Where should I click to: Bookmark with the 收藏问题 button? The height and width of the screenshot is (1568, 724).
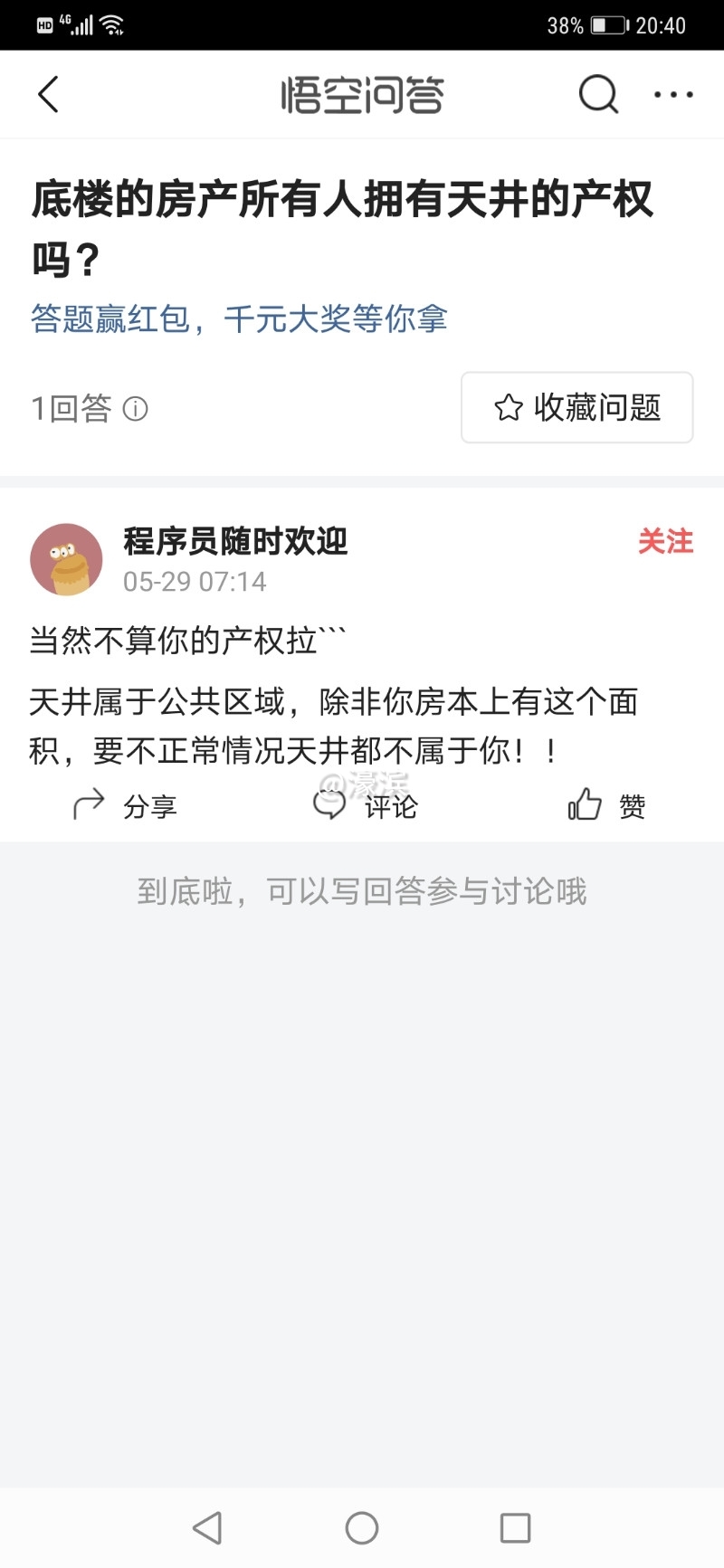click(576, 408)
